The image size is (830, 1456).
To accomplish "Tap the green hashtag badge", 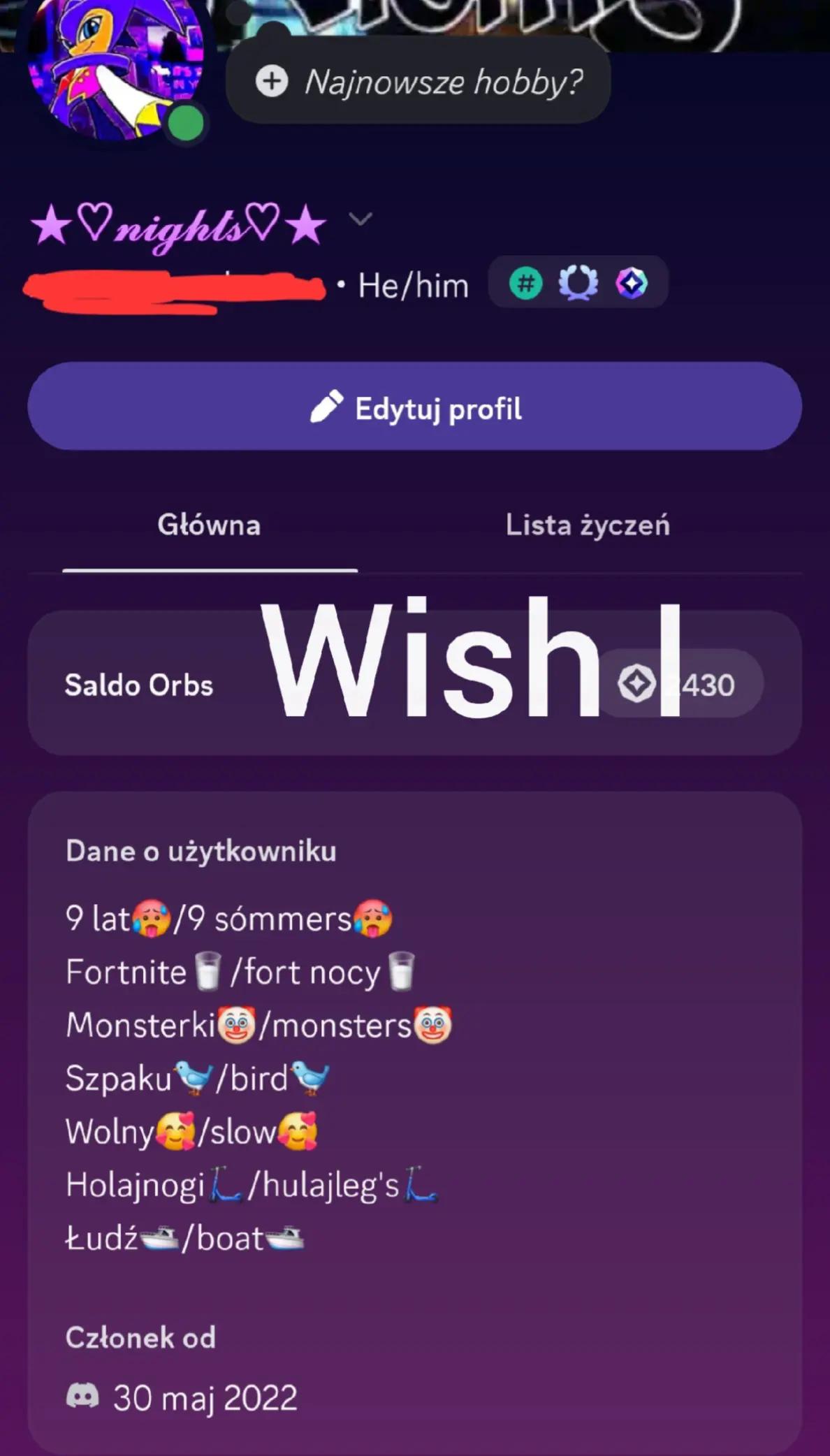I will [x=526, y=284].
